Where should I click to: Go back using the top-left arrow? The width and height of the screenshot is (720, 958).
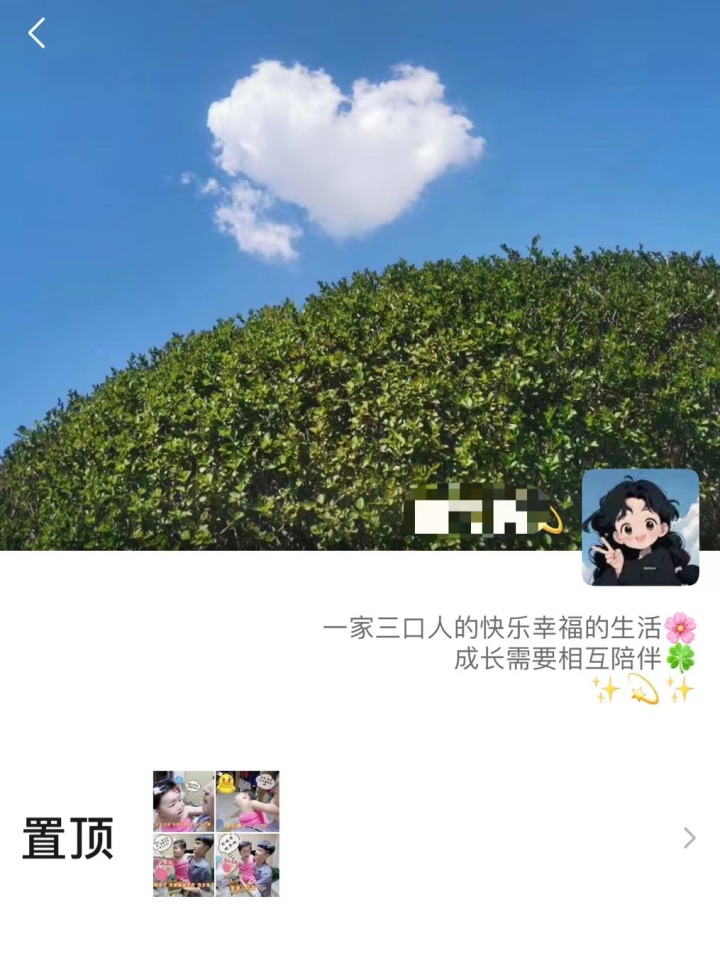37,33
